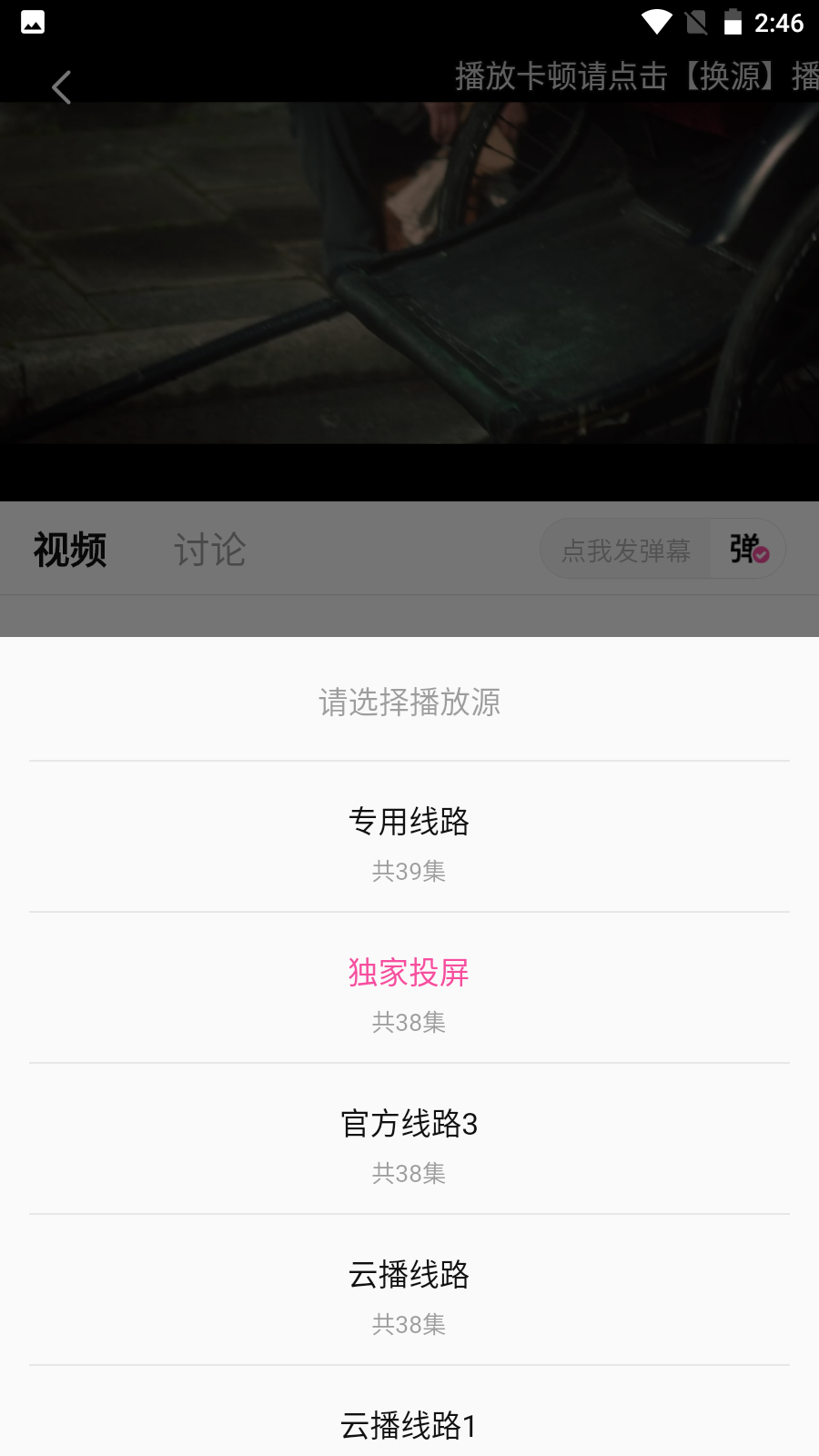Go back using the top-left arrow
The height and width of the screenshot is (1456, 819).
coord(61,88)
